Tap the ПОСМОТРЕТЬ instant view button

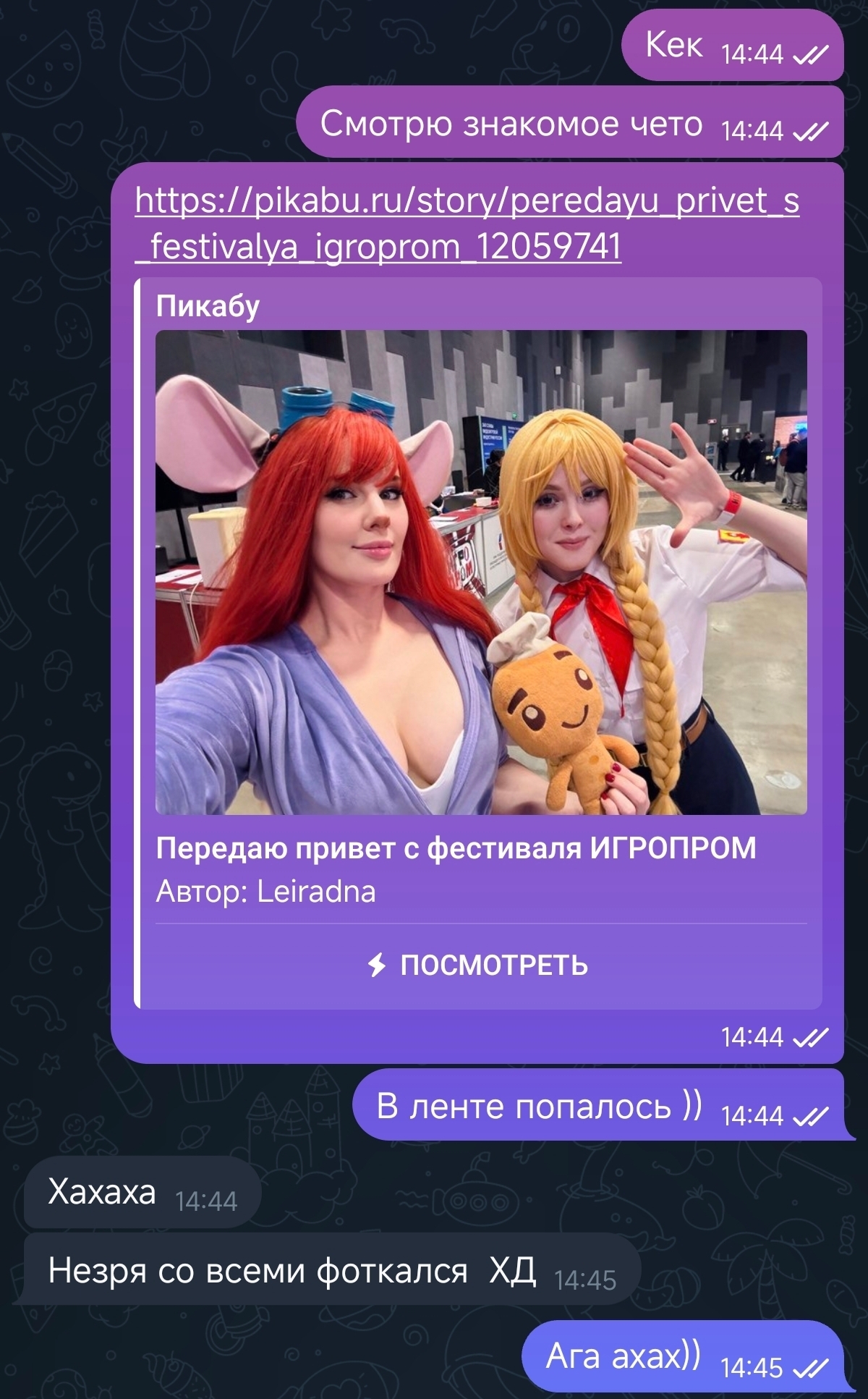coord(479,965)
